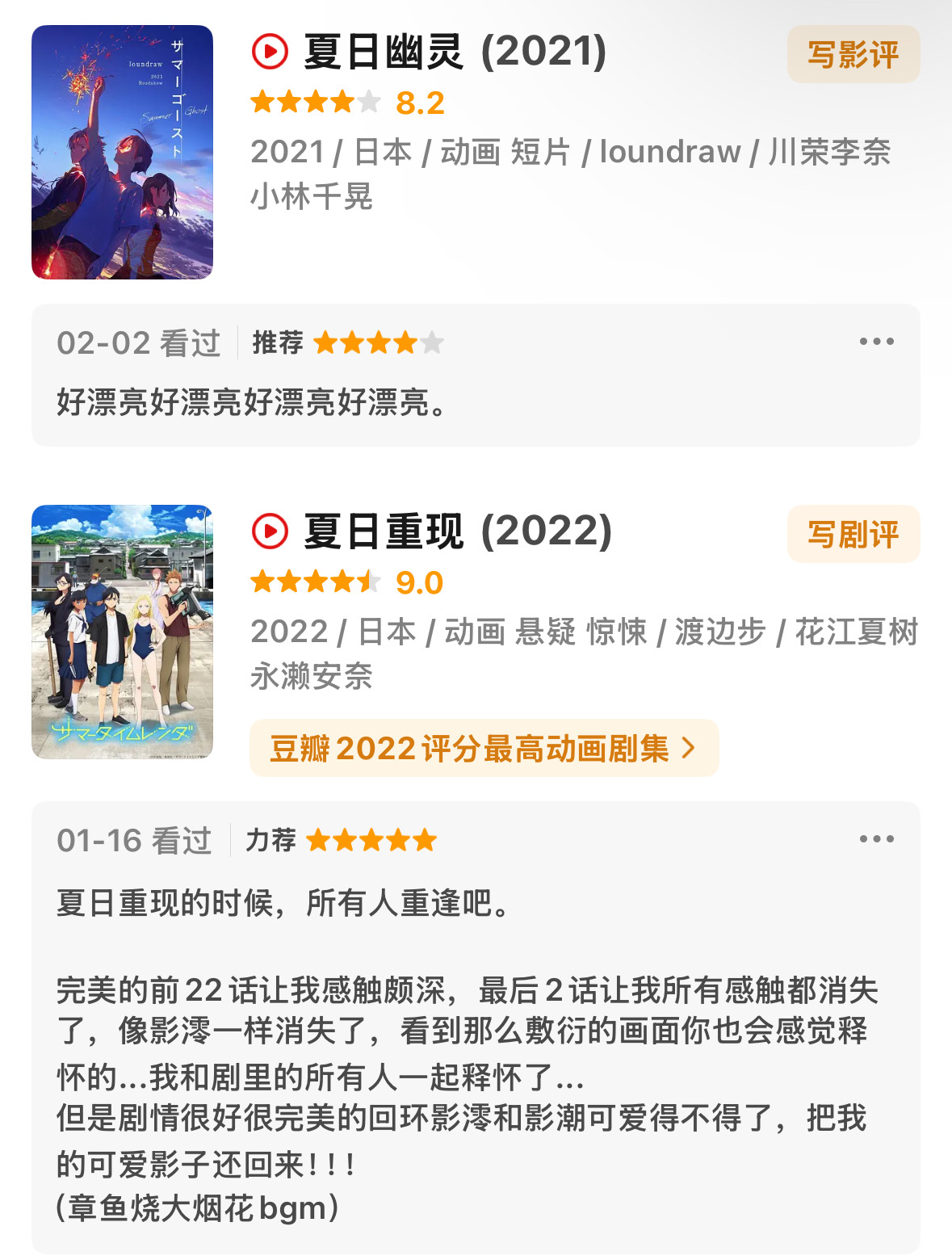Tap play icon beside 夏日幽灵
The image size is (952, 1260).
pos(270,52)
